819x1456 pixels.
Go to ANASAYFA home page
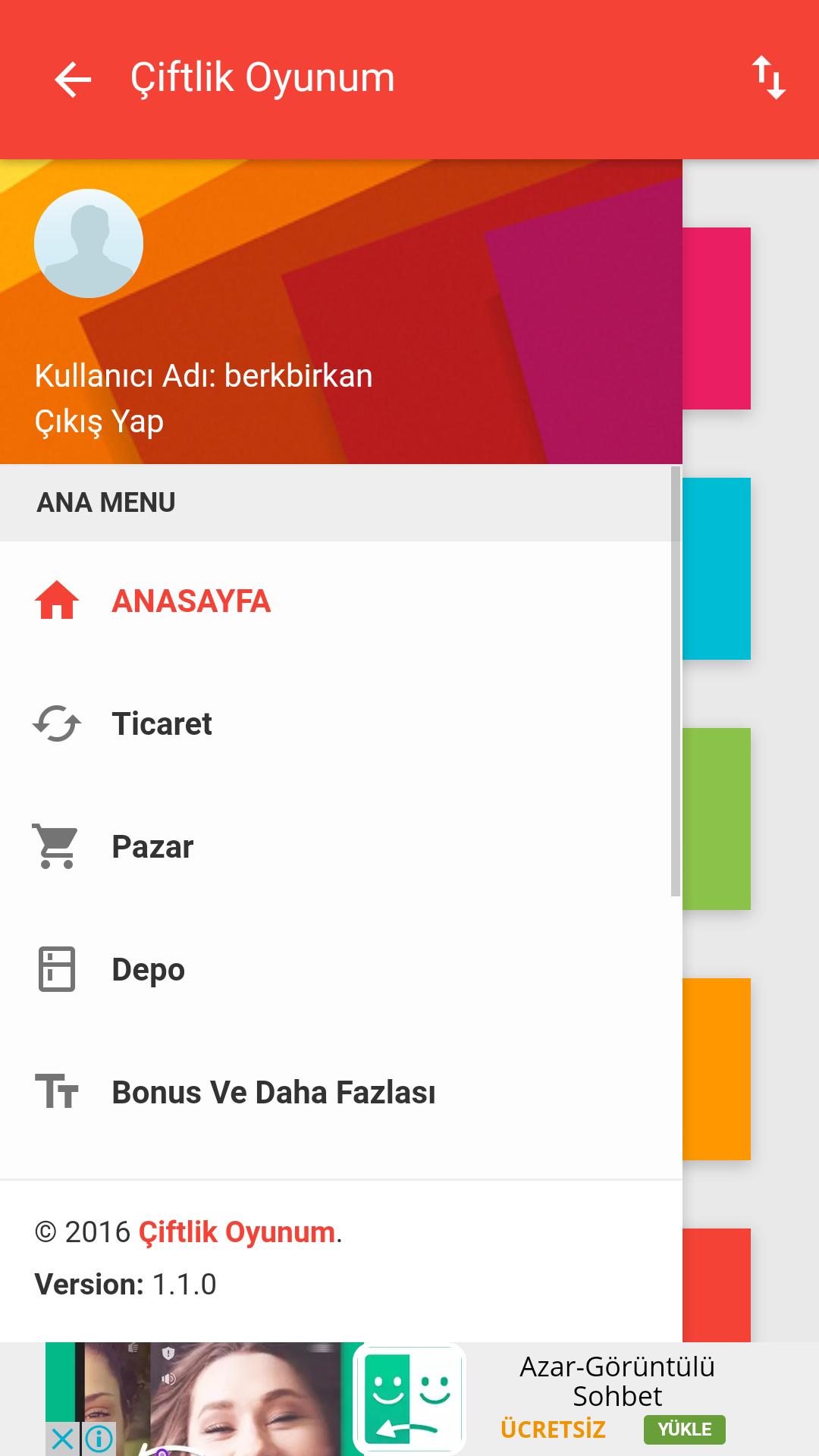click(x=191, y=601)
